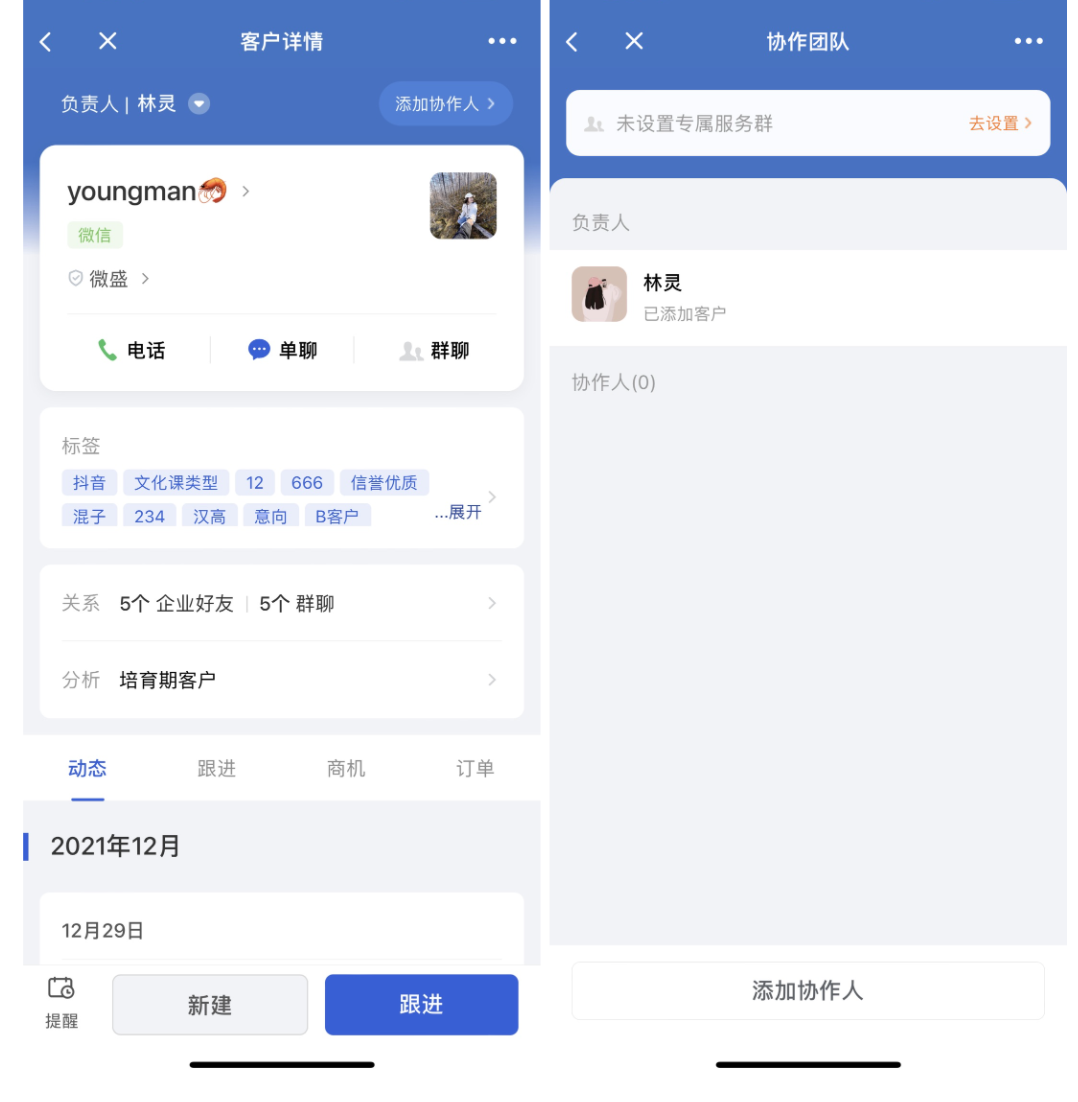Open the 关系 row with 5个企业好友
Image resolution: width=1078 pixels, height=1102 pixels.
point(281,603)
